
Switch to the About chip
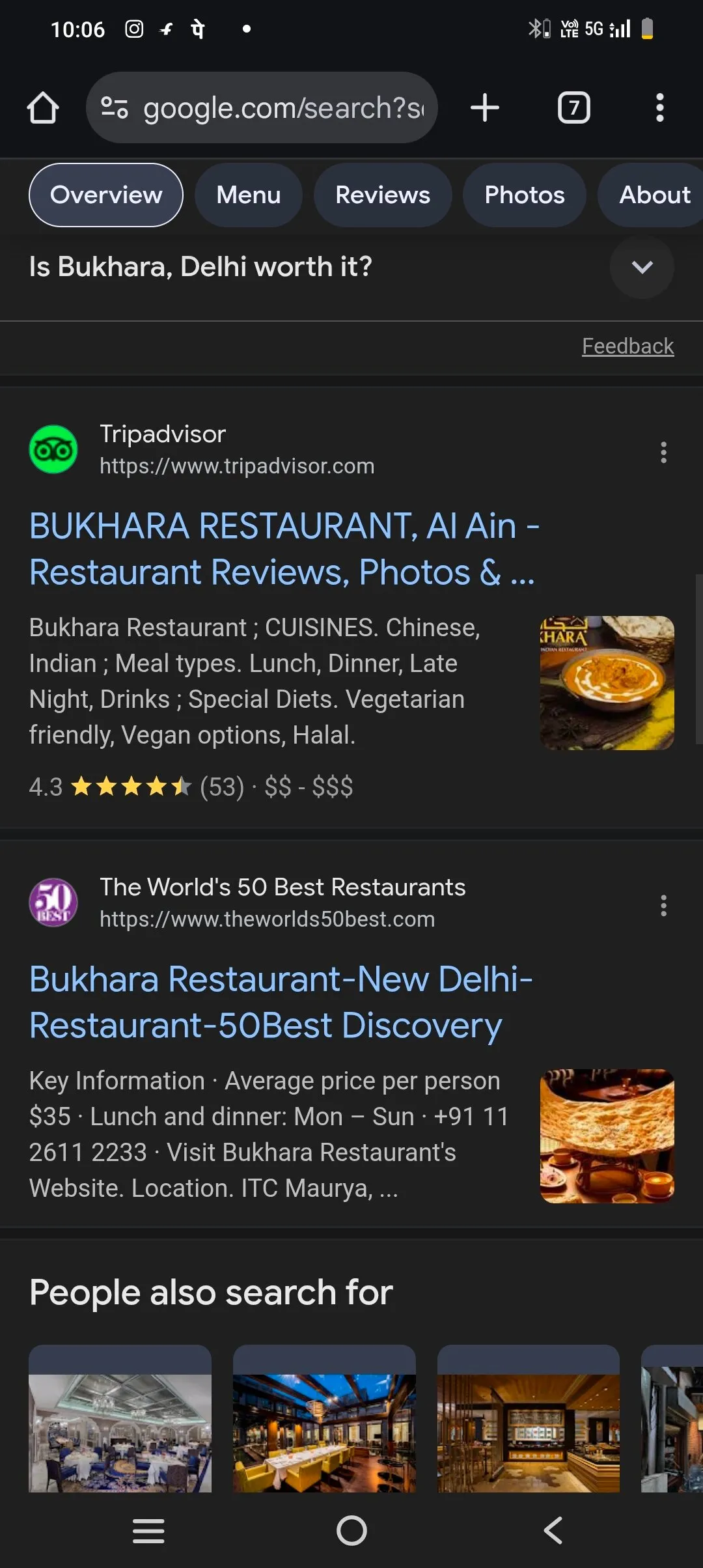654,195
